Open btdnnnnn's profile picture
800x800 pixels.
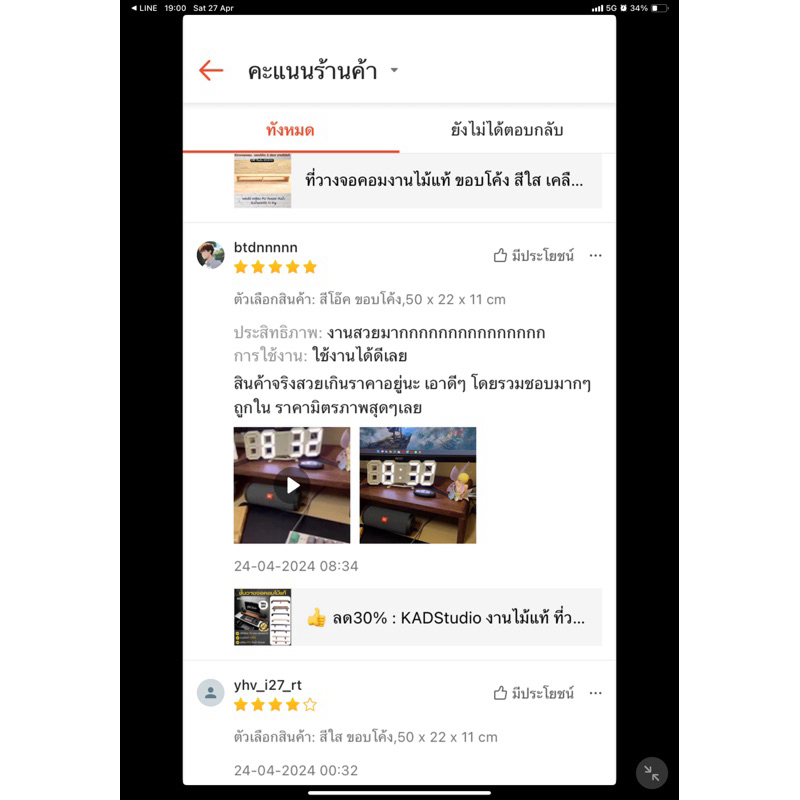click(x=211, y=255)
